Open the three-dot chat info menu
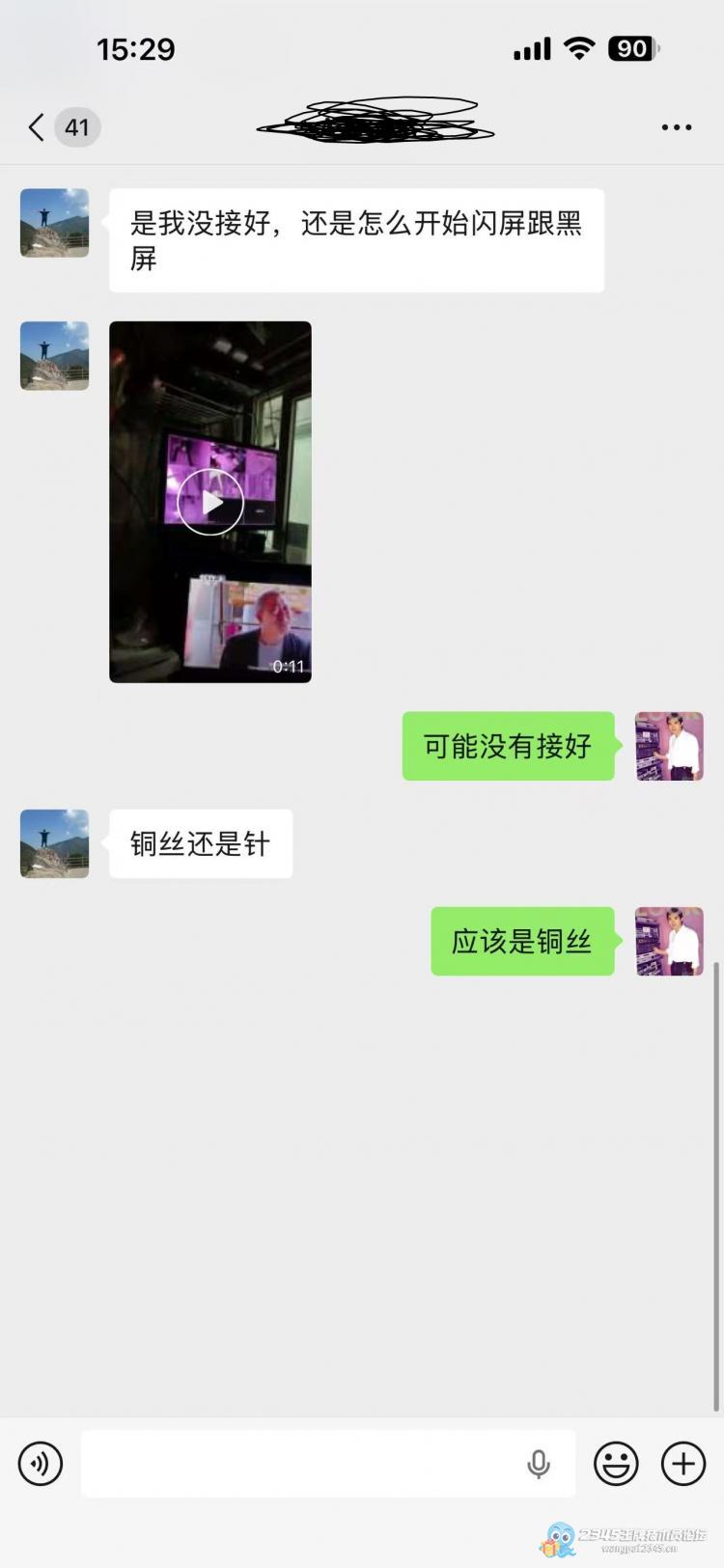The image size is (724, 1568). point(676,127)
